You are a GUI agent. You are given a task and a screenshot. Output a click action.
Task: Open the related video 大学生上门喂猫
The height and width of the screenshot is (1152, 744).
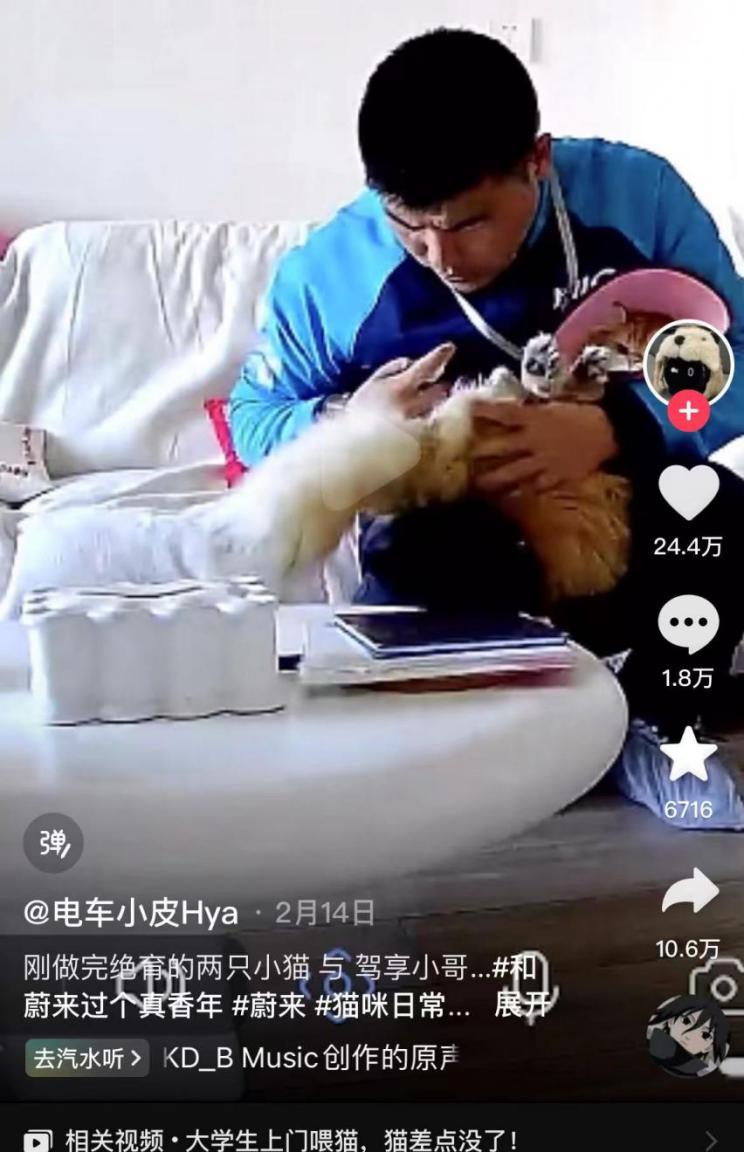coord(290,1139)
